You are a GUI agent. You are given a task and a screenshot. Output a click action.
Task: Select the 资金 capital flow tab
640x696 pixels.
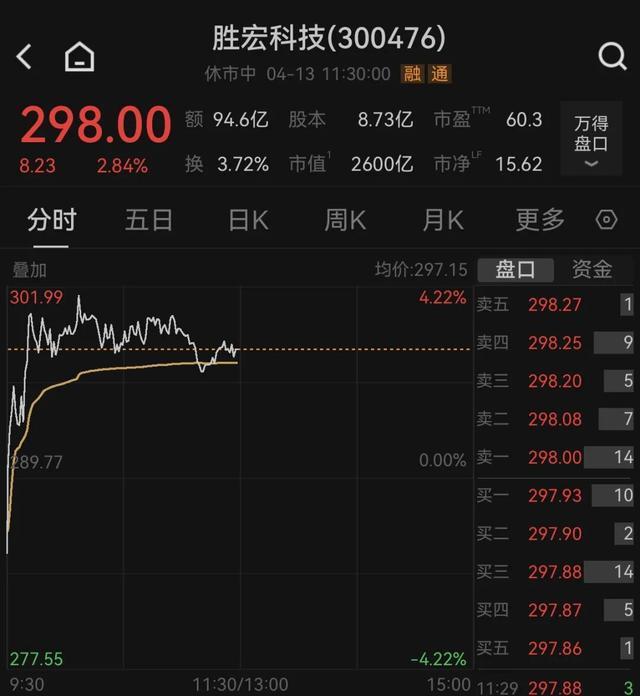click(592, 270)
